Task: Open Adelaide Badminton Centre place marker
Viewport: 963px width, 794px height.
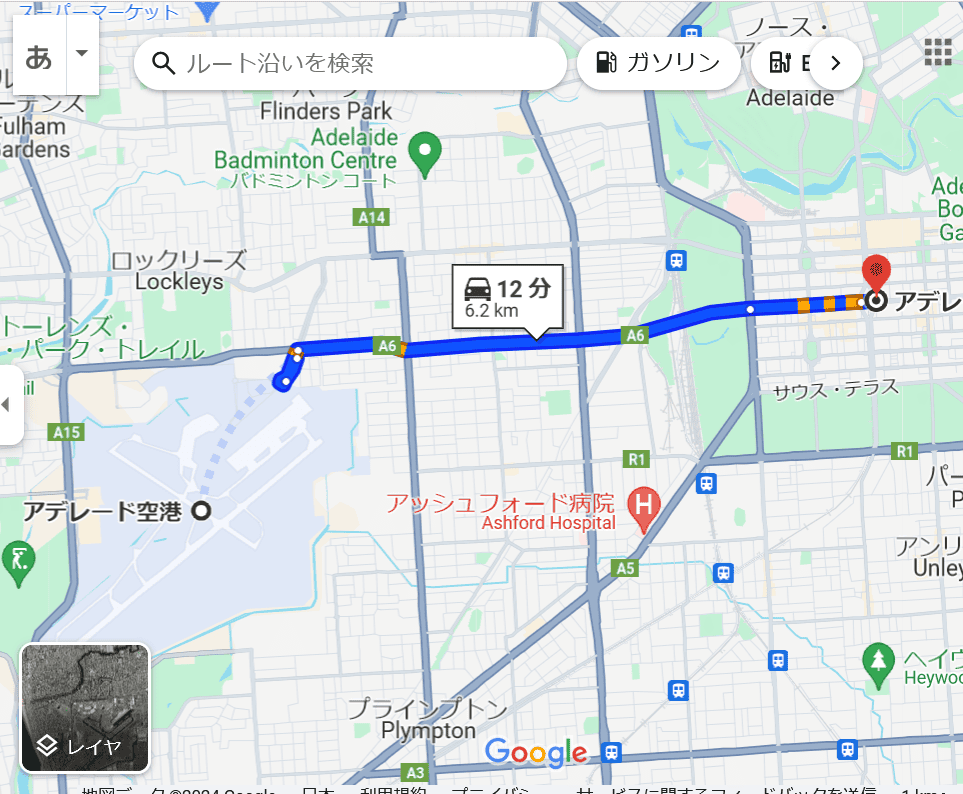Action: pos(425,153)
